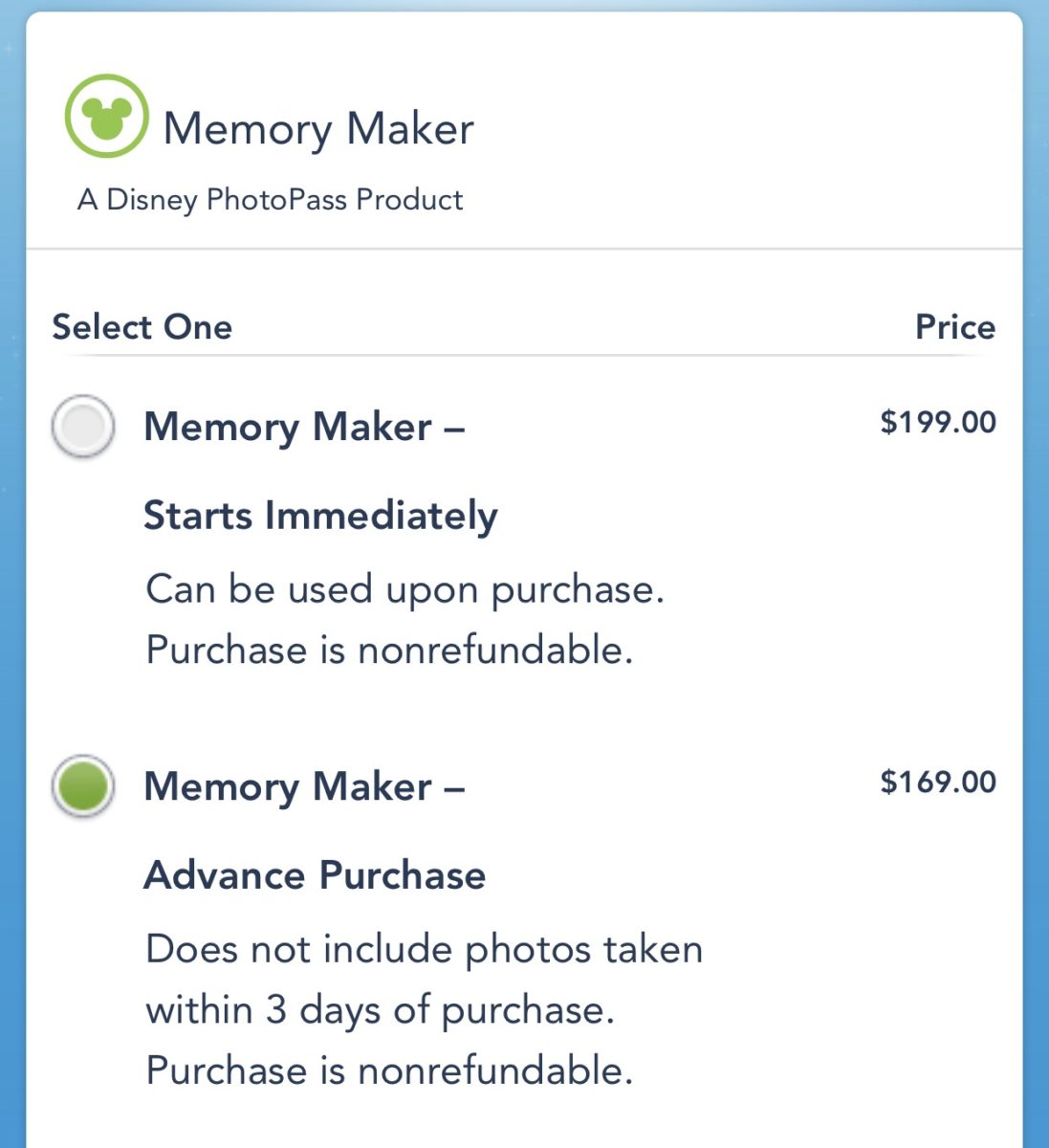Click the Memory Maker – Advance Purchase title
Image resolution: width=1049 pixels, height=1148 pixels.
[x=306, y=787]
